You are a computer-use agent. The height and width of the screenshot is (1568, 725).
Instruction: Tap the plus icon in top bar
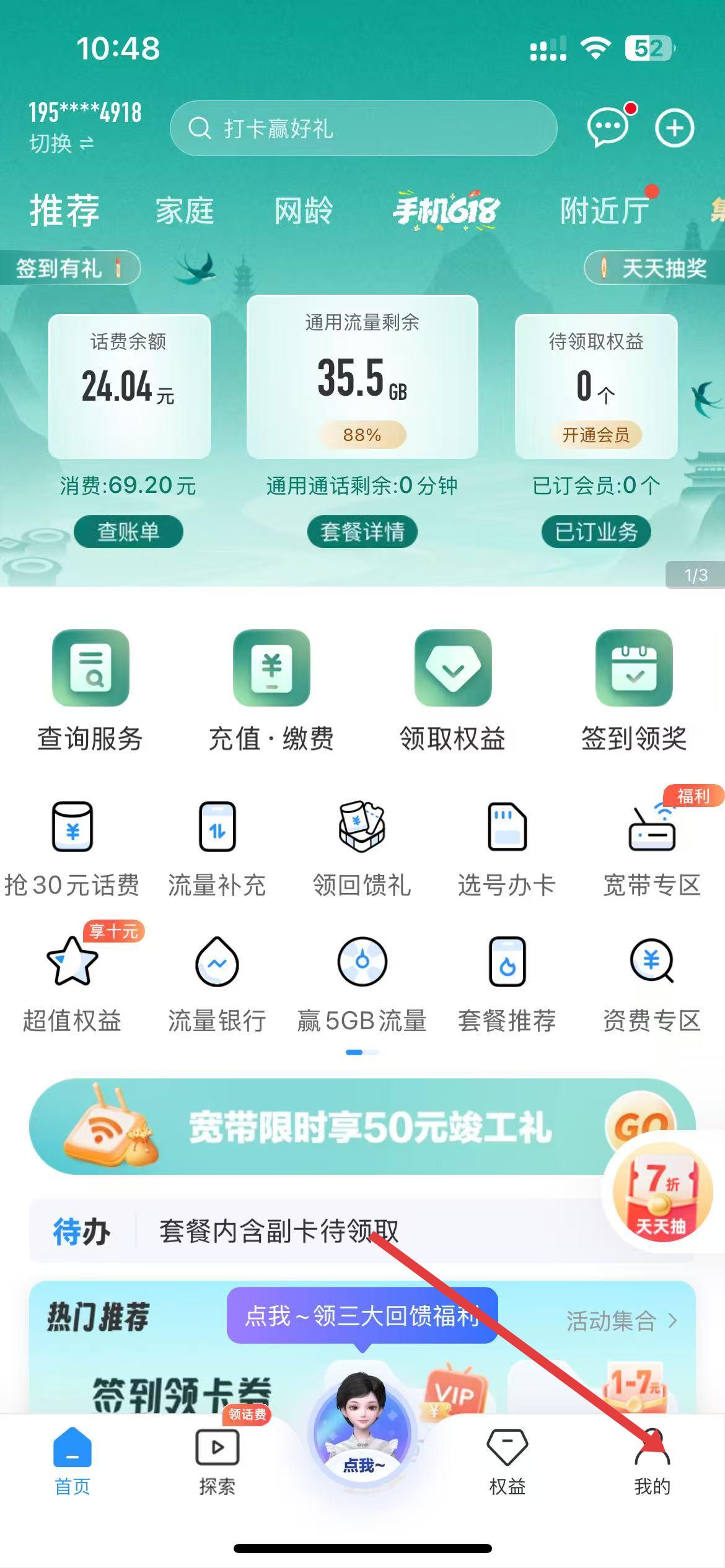click(x=674, y=129)
